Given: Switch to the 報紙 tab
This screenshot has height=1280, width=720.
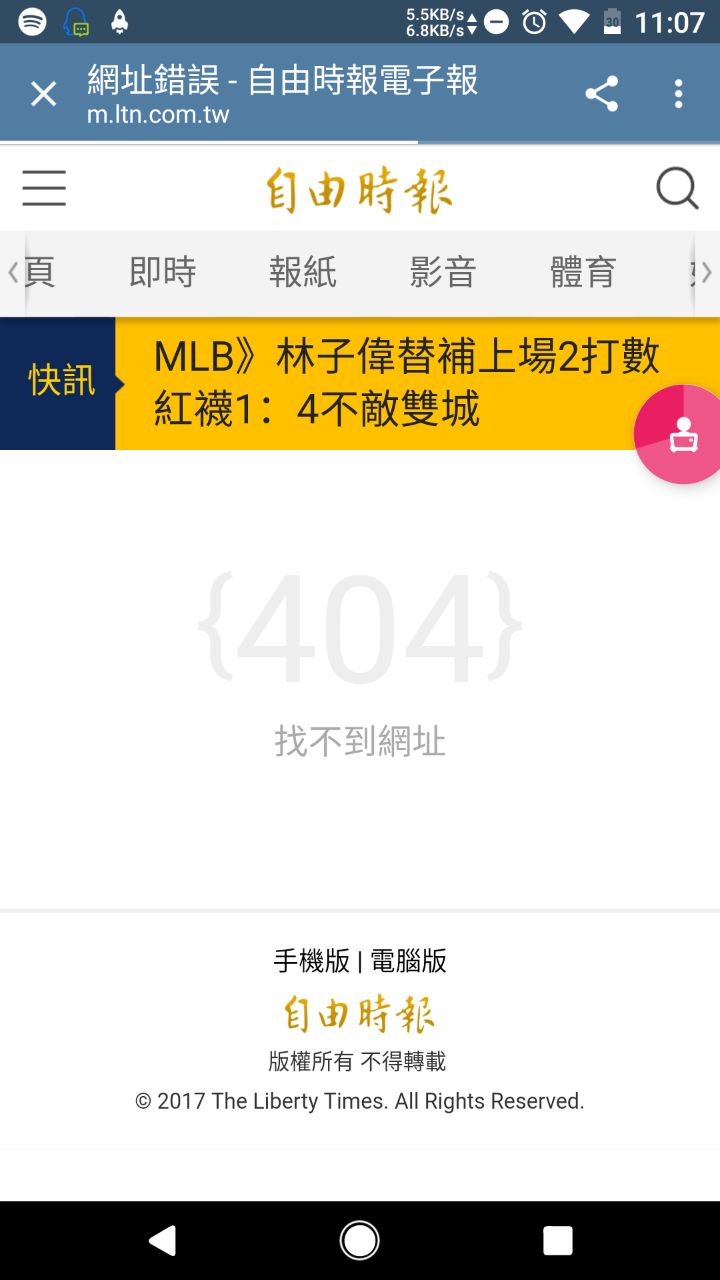Looking at the screenshot, I should [303, 272].
